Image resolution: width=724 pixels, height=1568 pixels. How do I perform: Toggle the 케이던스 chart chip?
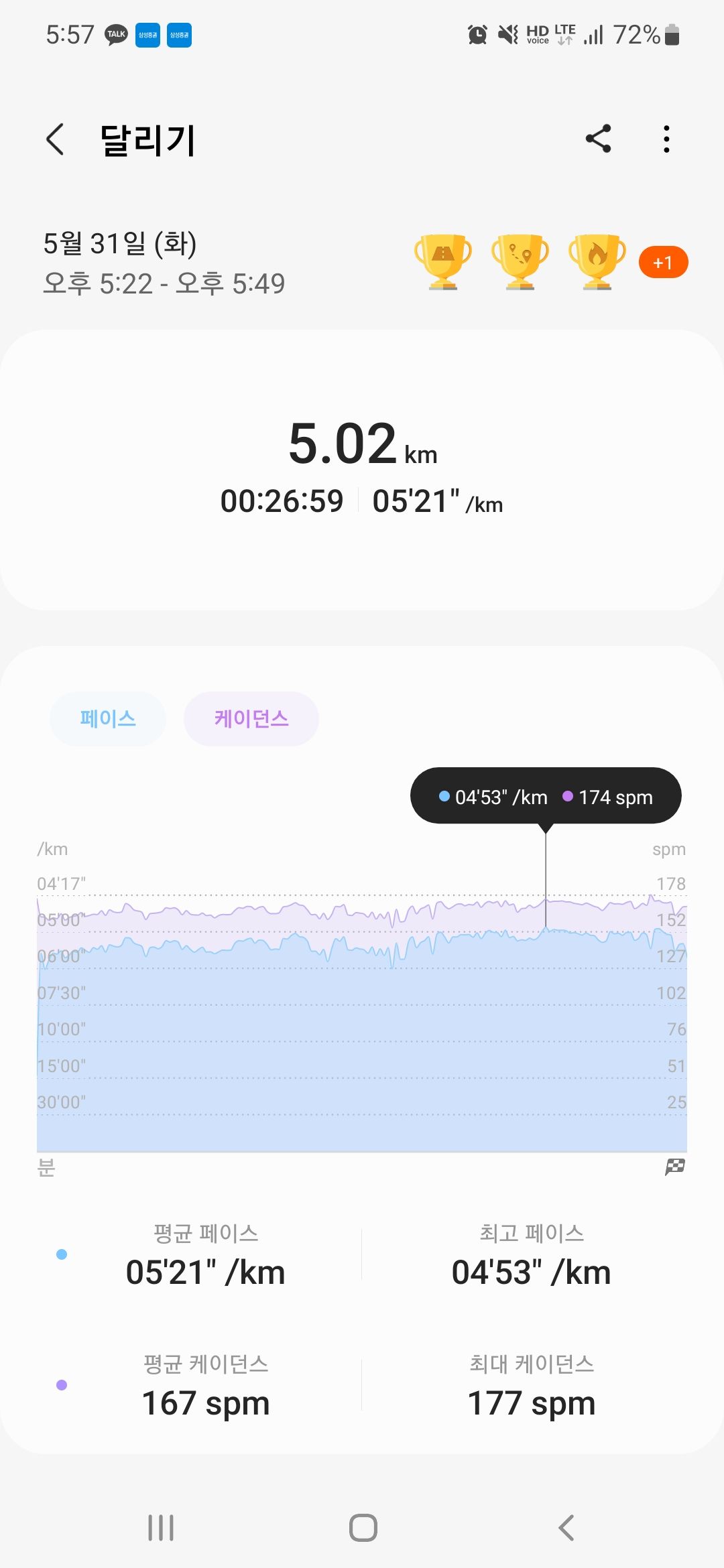pyautogui.click(x=251, y=718)
